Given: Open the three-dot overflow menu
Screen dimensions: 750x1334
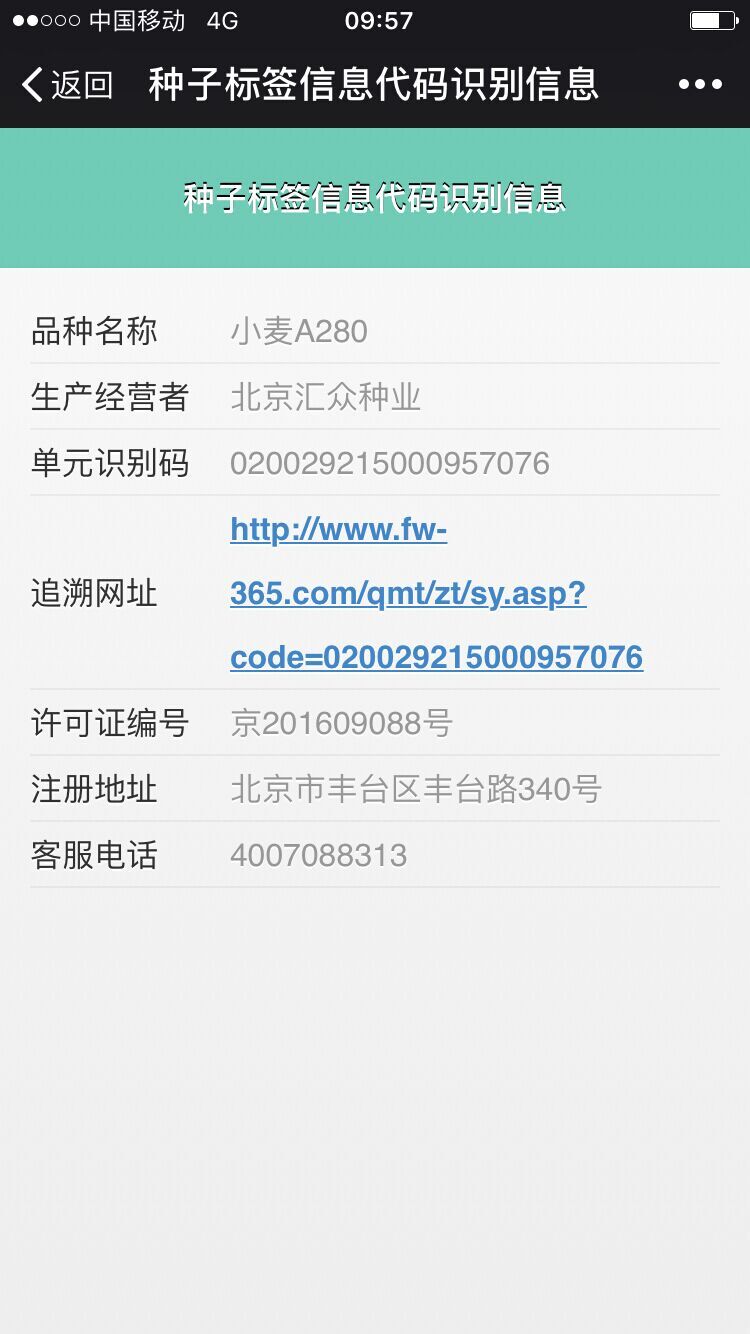Looking at the screenshot, I should point(700,85).
